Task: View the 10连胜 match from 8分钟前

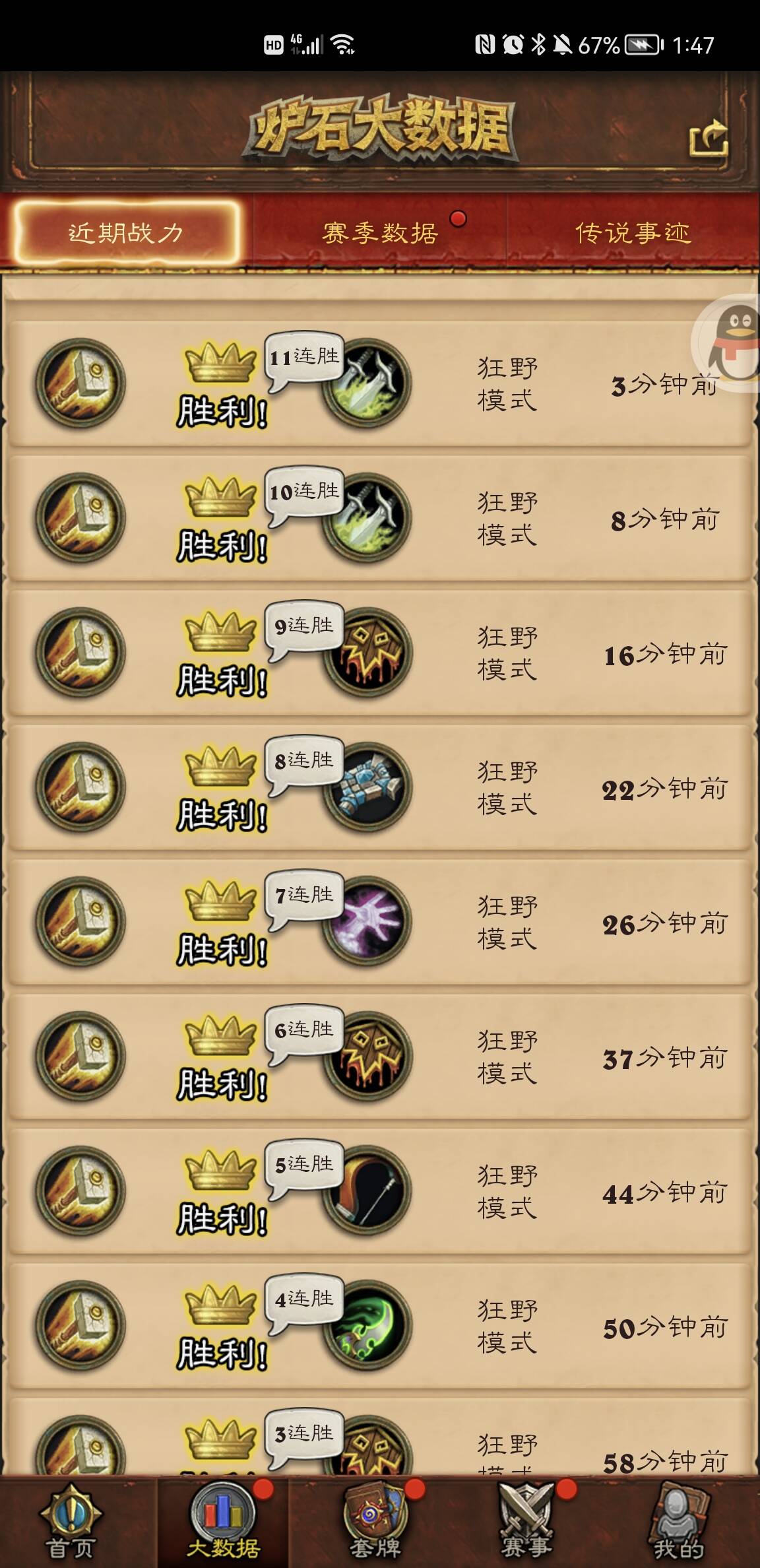Action: click(380, 519)
